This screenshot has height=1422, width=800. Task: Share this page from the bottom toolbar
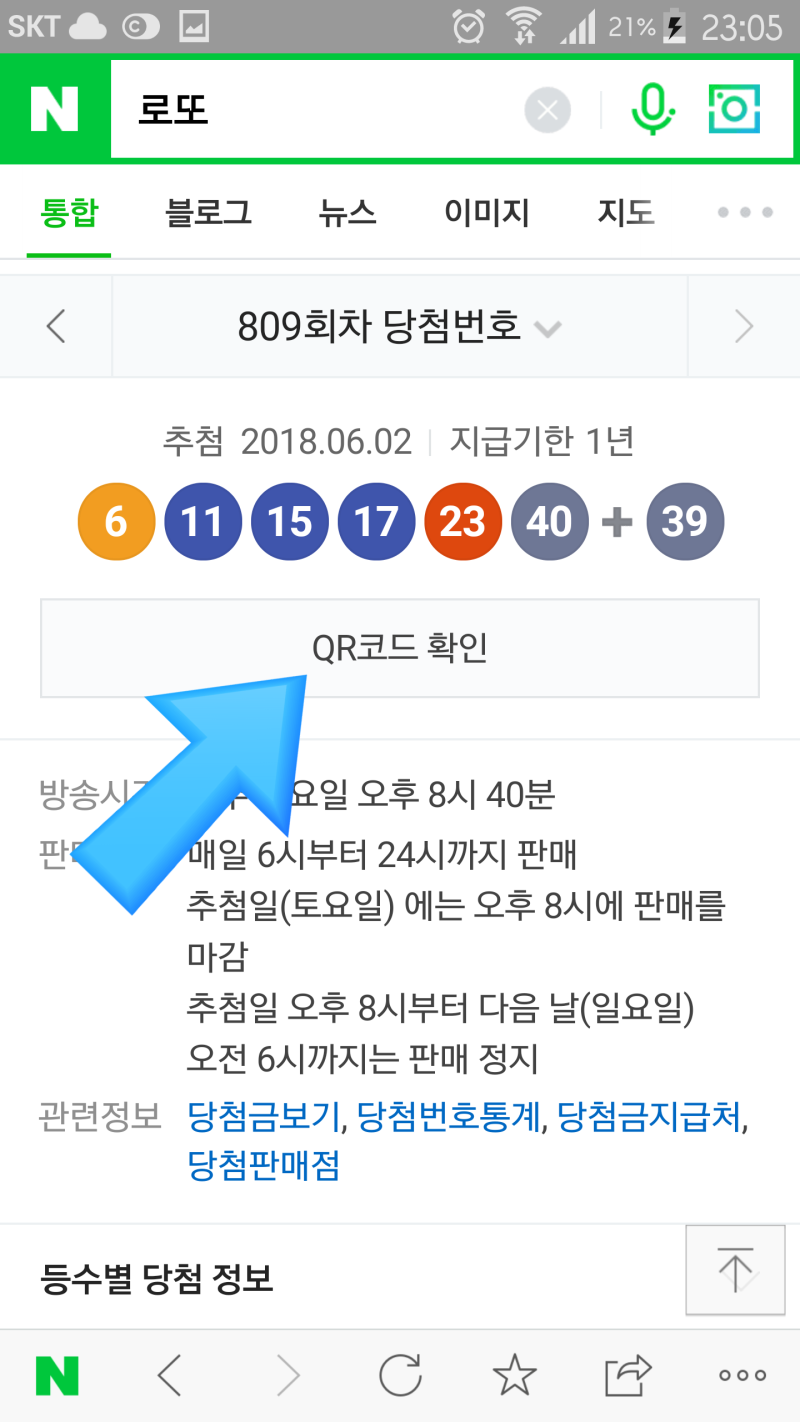[628, 1376]
